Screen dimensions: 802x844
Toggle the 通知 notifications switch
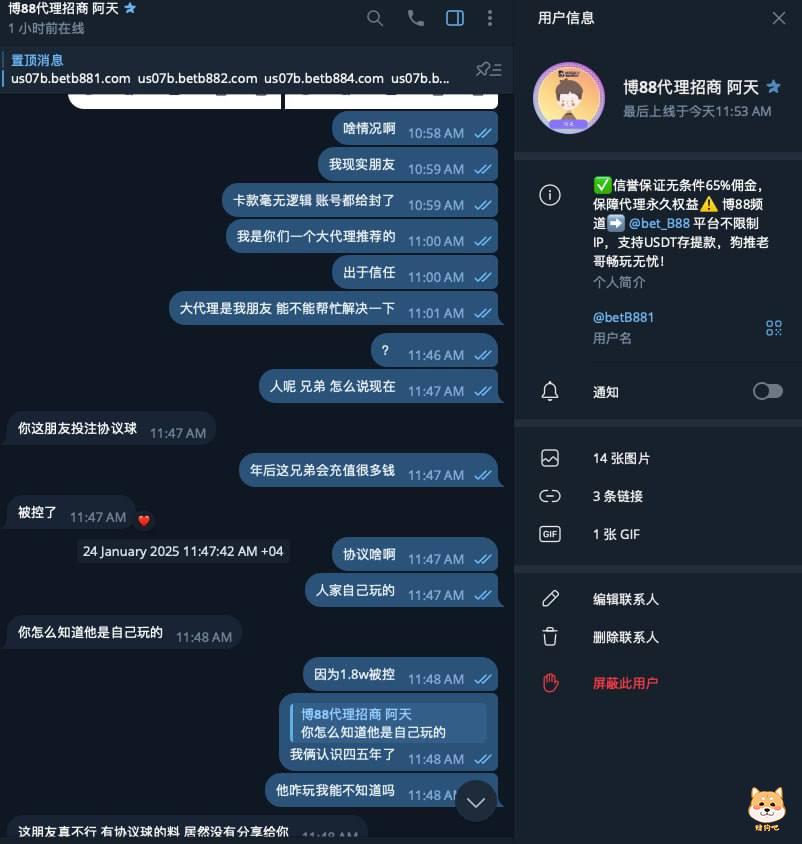click(767, 391)
